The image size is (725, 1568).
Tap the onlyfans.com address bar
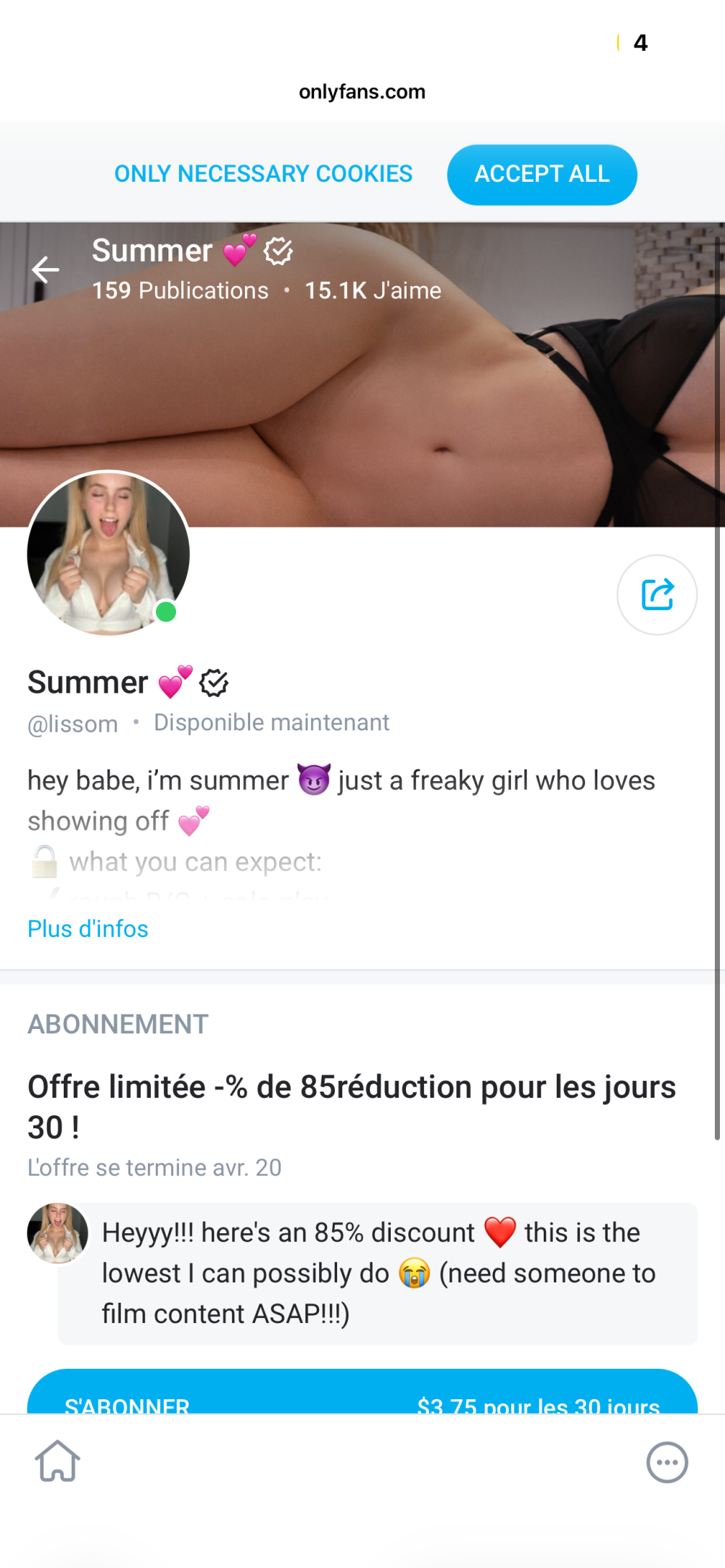click(362, 92)
